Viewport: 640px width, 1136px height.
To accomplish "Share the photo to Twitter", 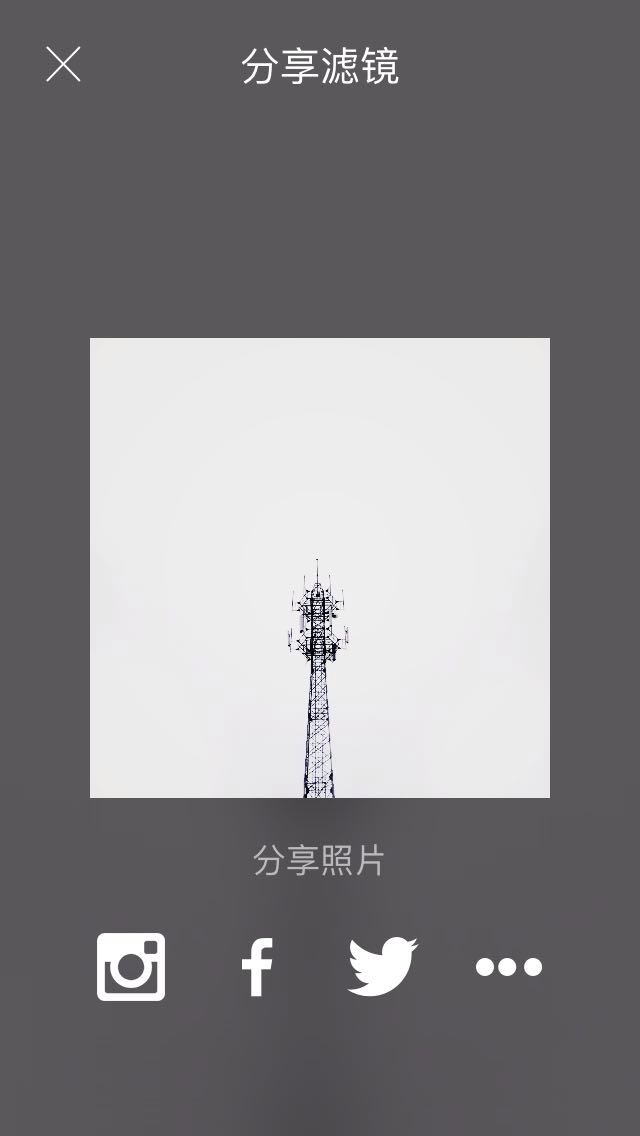I will point(382,966).
